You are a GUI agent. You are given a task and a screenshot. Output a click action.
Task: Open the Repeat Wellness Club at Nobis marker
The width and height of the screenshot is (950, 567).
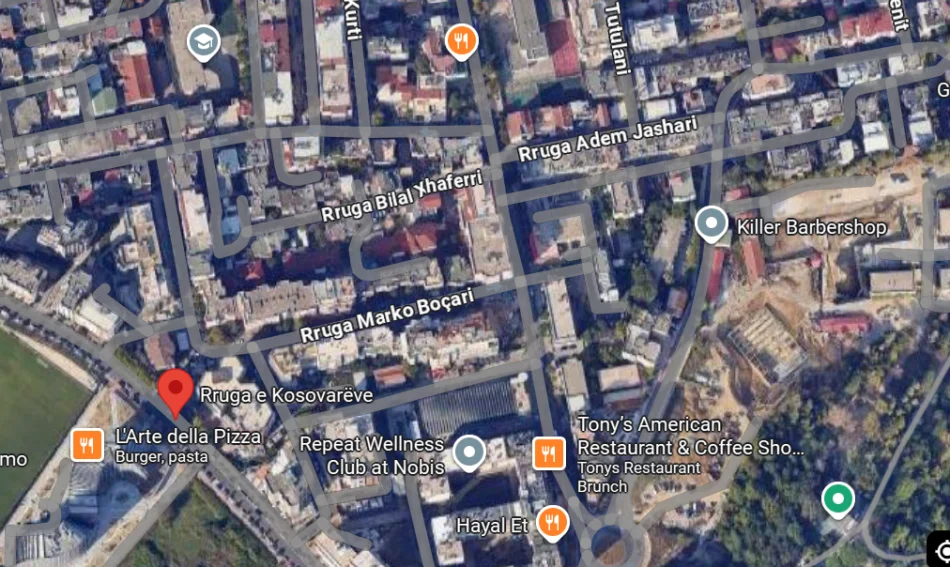[x=468, y=452]
